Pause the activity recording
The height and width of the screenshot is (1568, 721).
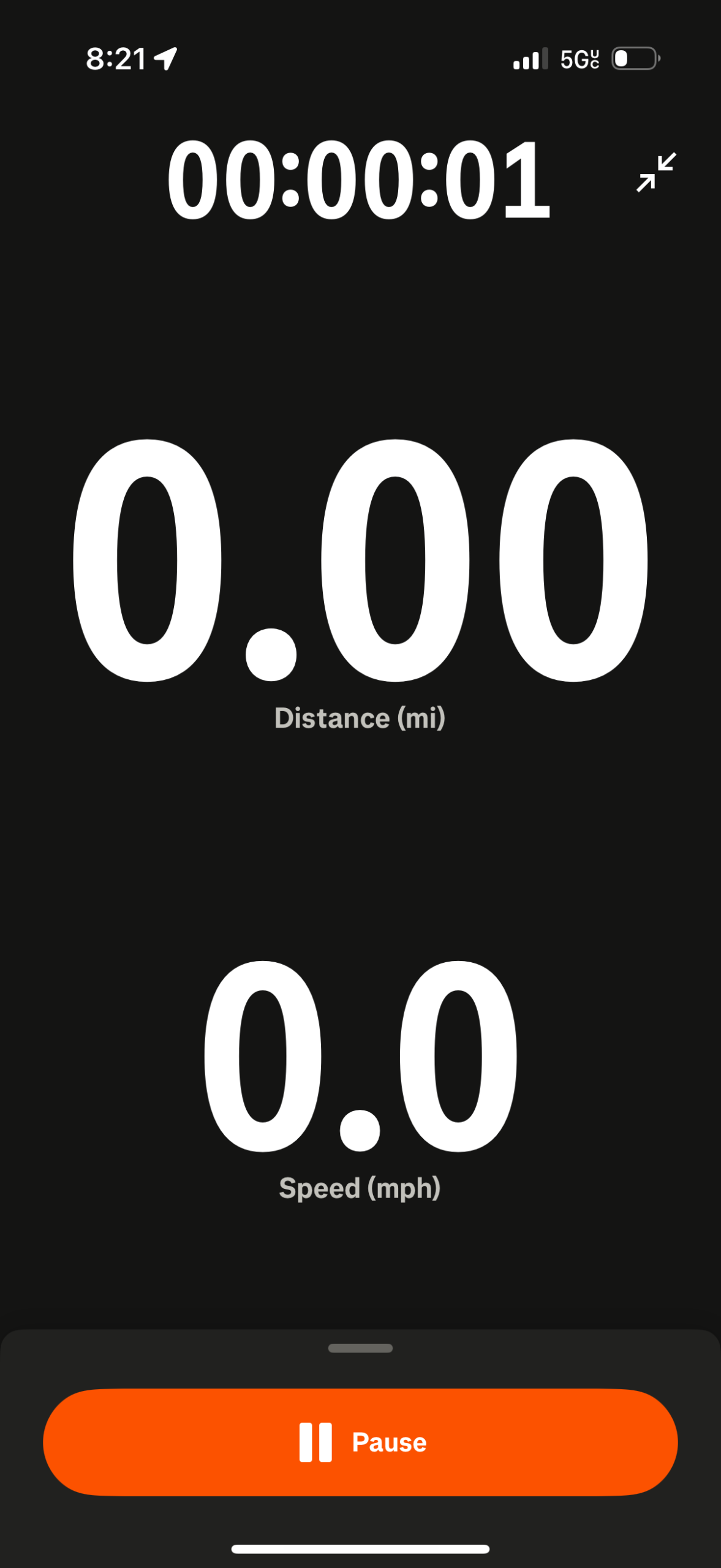point(360,1442)
